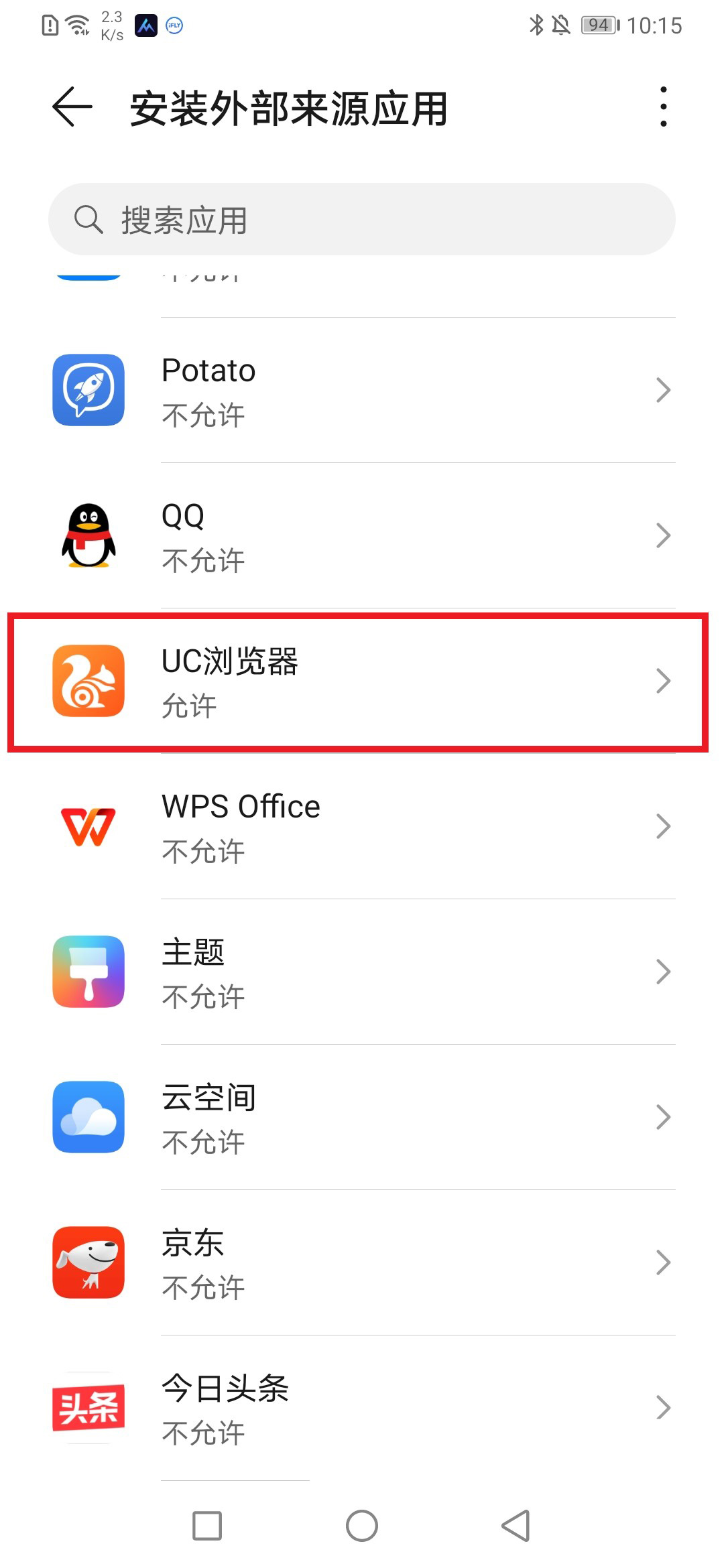Image resolution: width=724 pixels, height=1568 pixels.
Task: Tap the 安装外部来源应用 title bar
Action: 290,107
